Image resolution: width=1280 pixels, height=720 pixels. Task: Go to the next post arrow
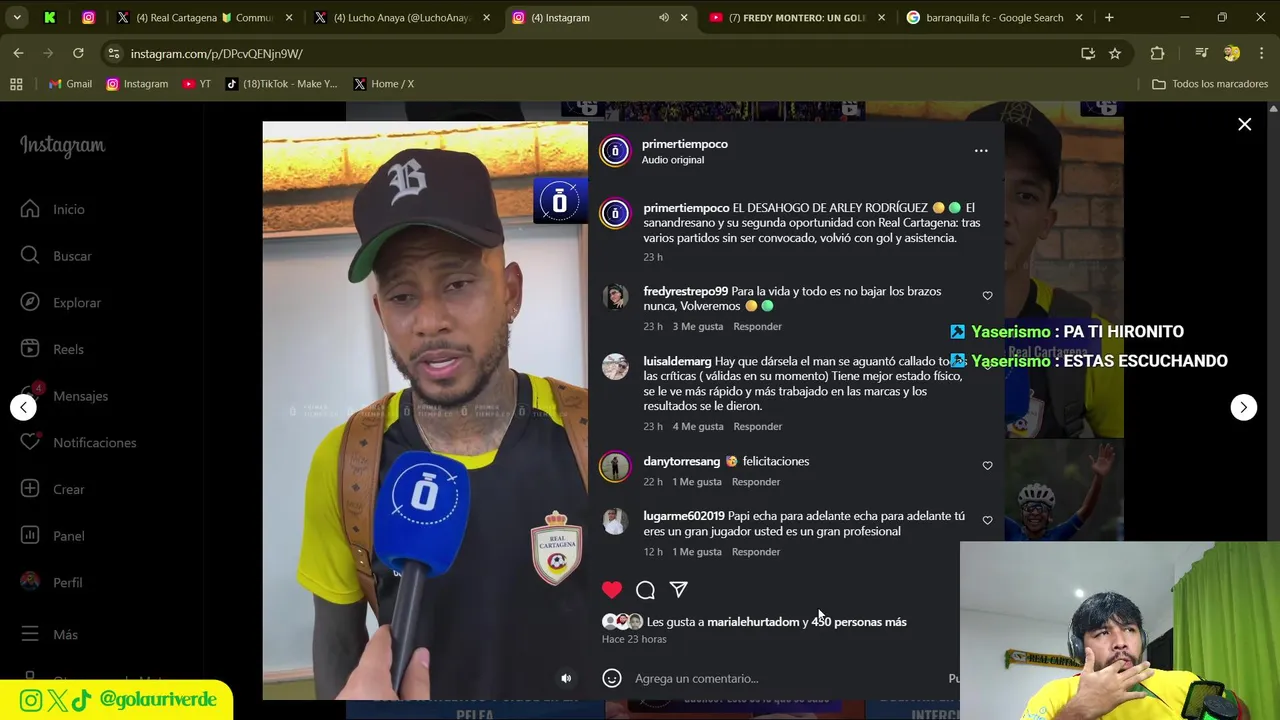point(1243,407)
